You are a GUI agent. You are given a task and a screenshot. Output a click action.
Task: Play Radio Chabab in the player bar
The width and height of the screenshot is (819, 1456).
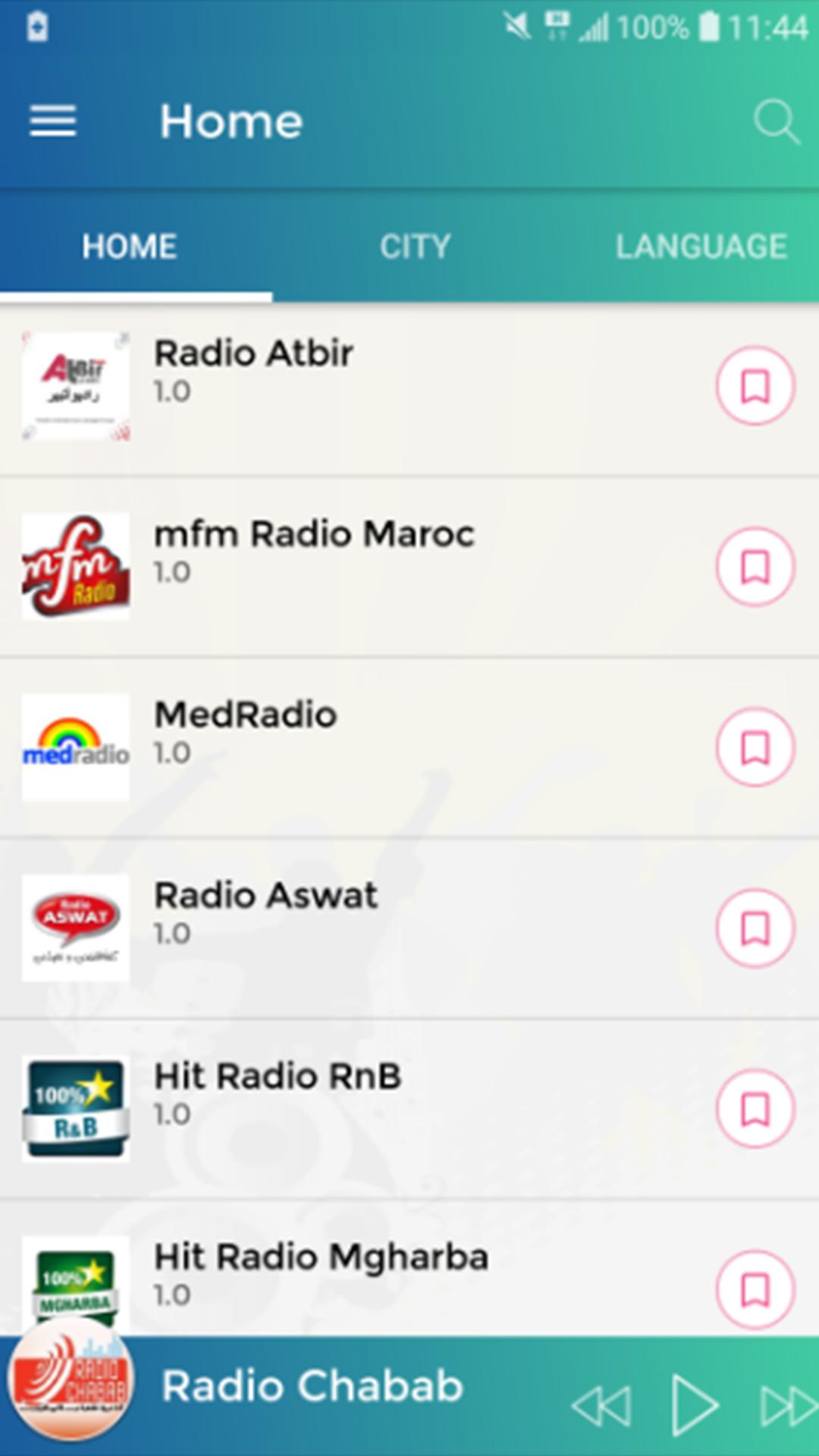click(695, 1406)
